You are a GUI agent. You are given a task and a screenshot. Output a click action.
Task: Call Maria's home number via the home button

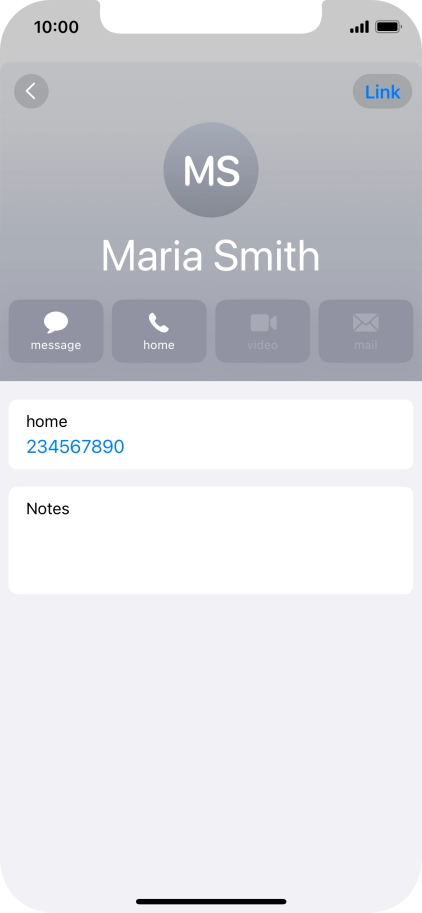pos(159,331)
